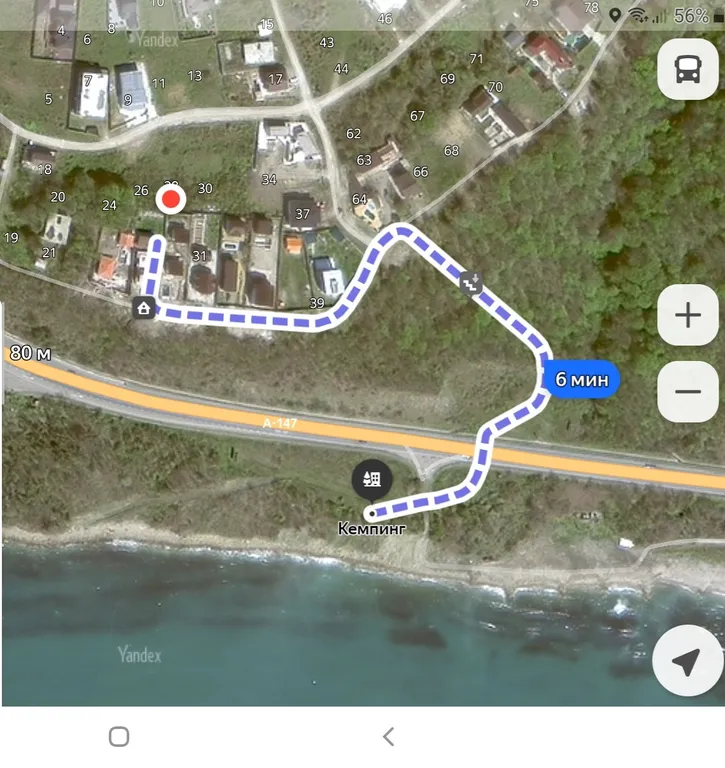Select the 6 мин route label
The image size is (725, 768).
pyautogui.click(x=581, y=379)
